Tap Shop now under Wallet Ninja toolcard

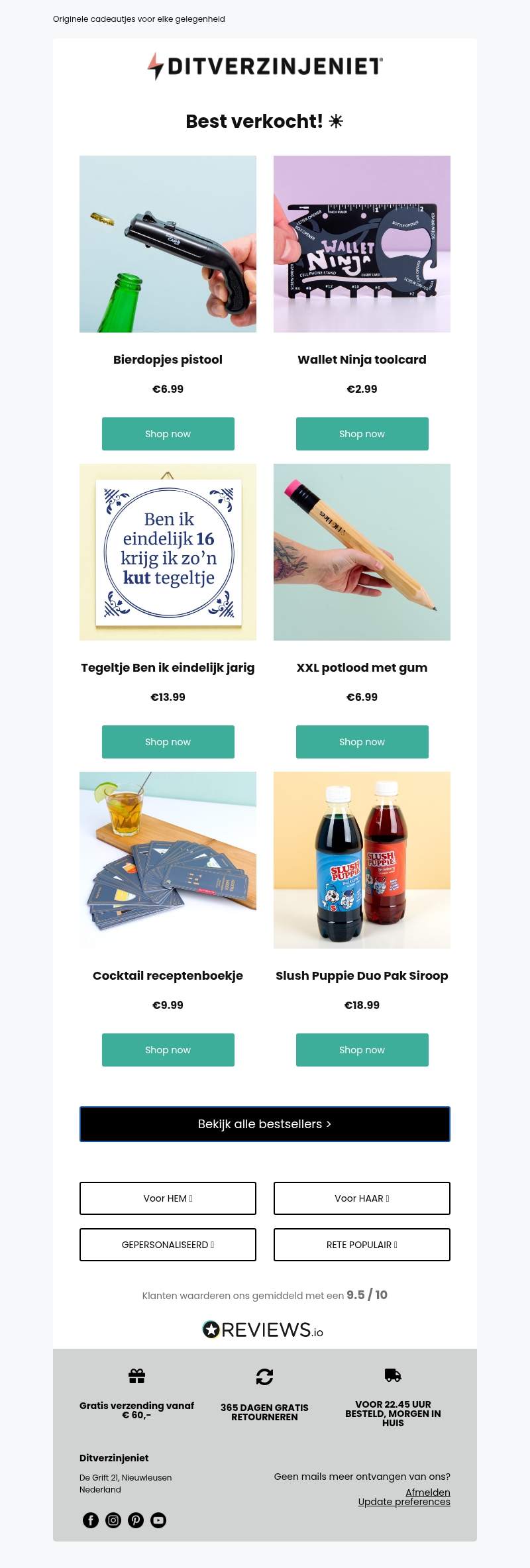pyautogui.click(x=362, y=434)
